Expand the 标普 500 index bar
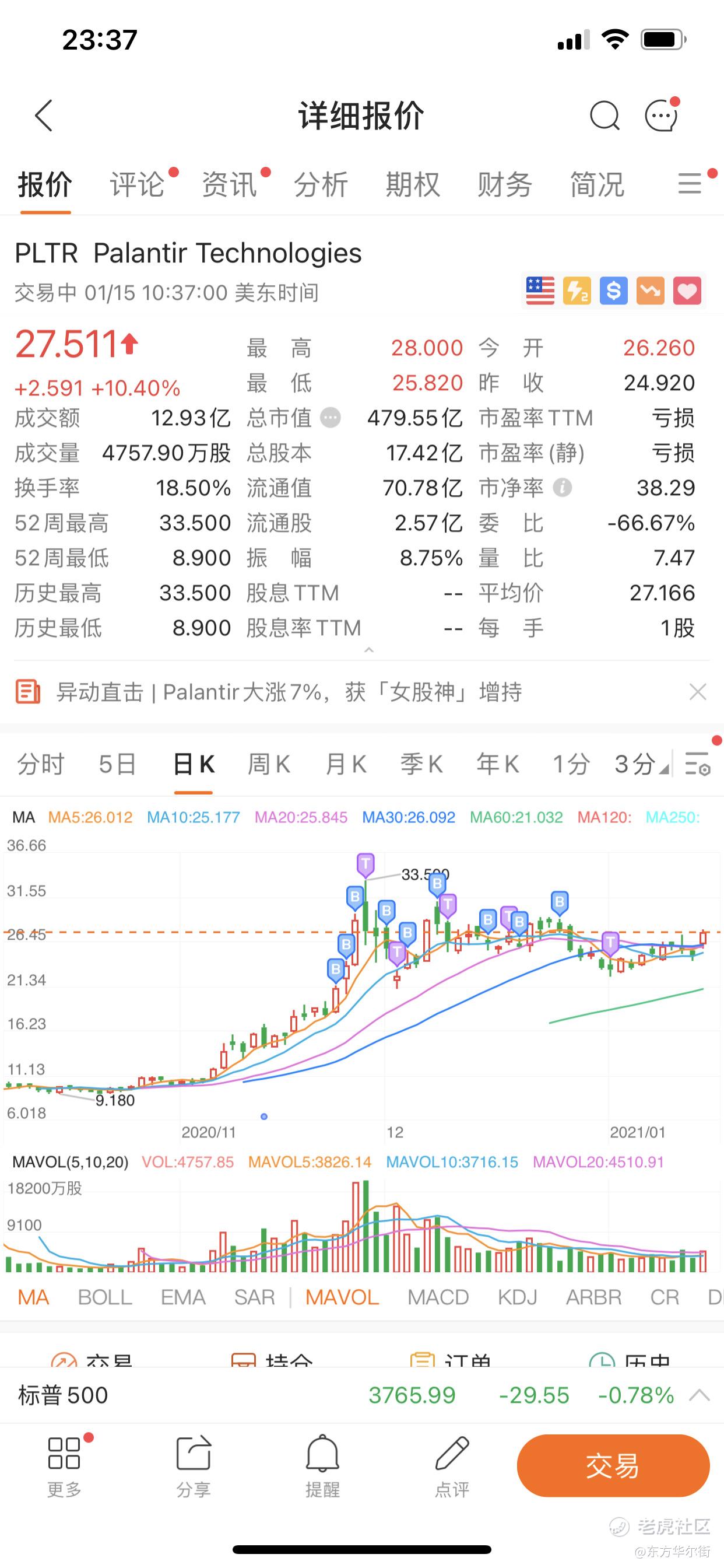This screenshot has height=1568, width=724. pyautogui.click(x=699, y=1395)
